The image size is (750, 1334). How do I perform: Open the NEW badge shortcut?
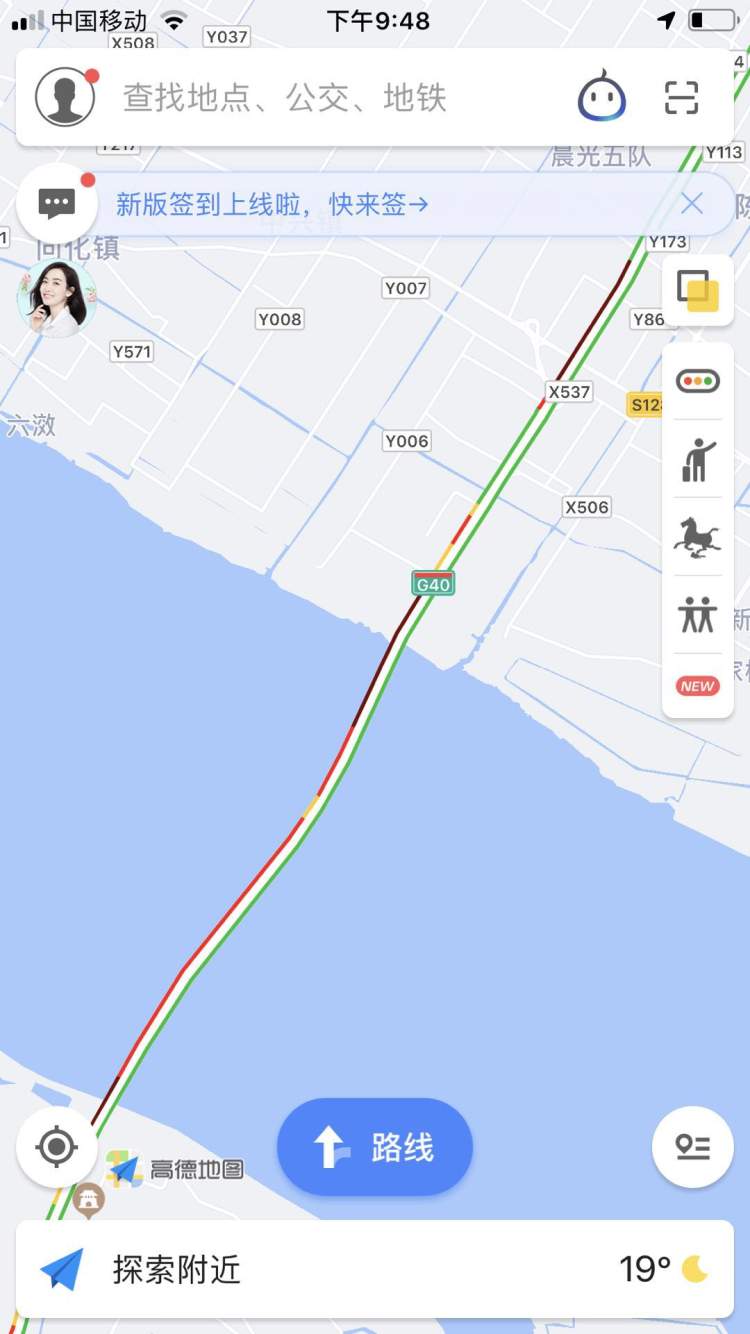pyautogui.click(x=698, y=686)
